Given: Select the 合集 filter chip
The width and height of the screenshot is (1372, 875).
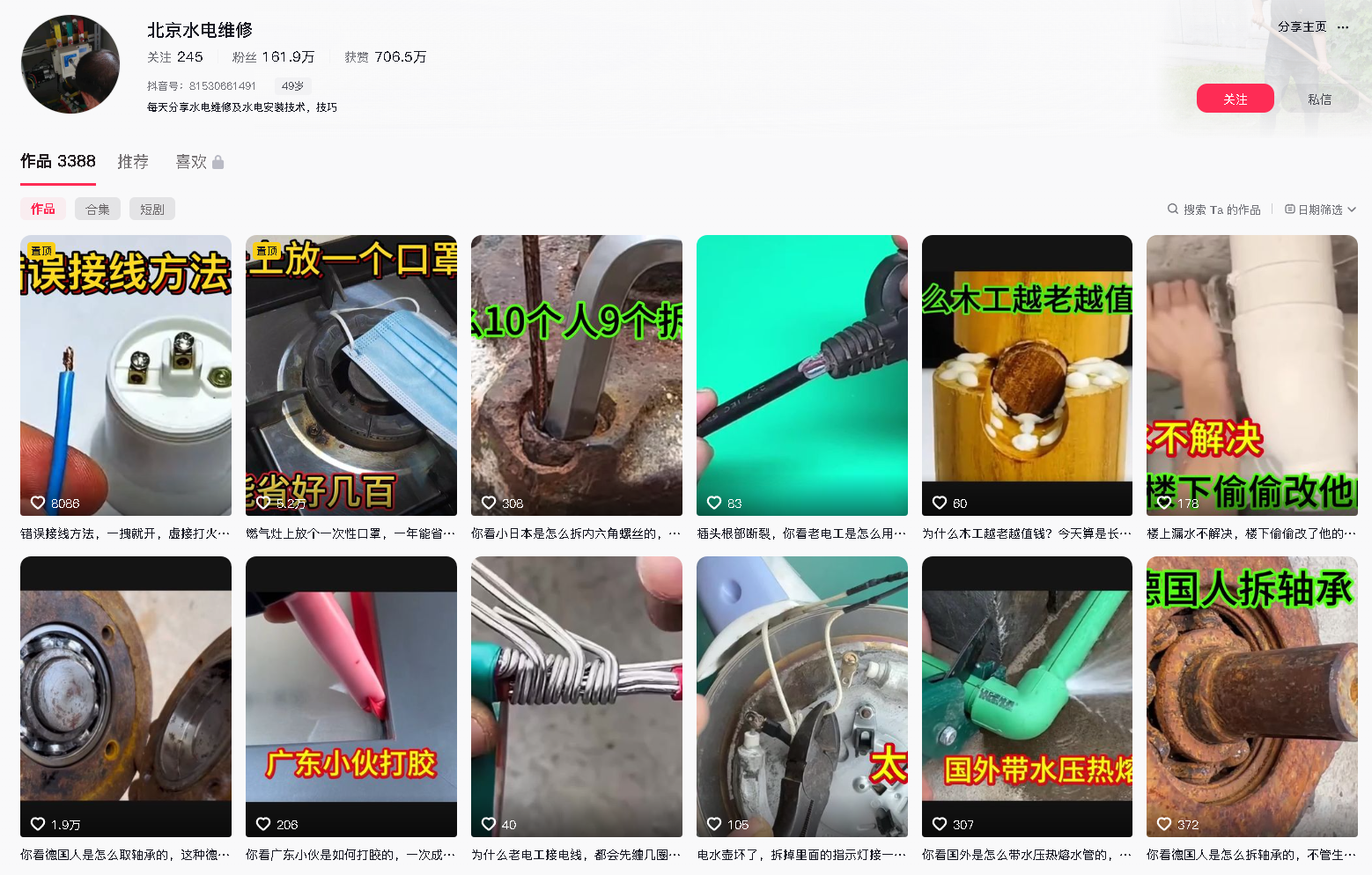Looking at the screenshot, I should tap(98, 210).
